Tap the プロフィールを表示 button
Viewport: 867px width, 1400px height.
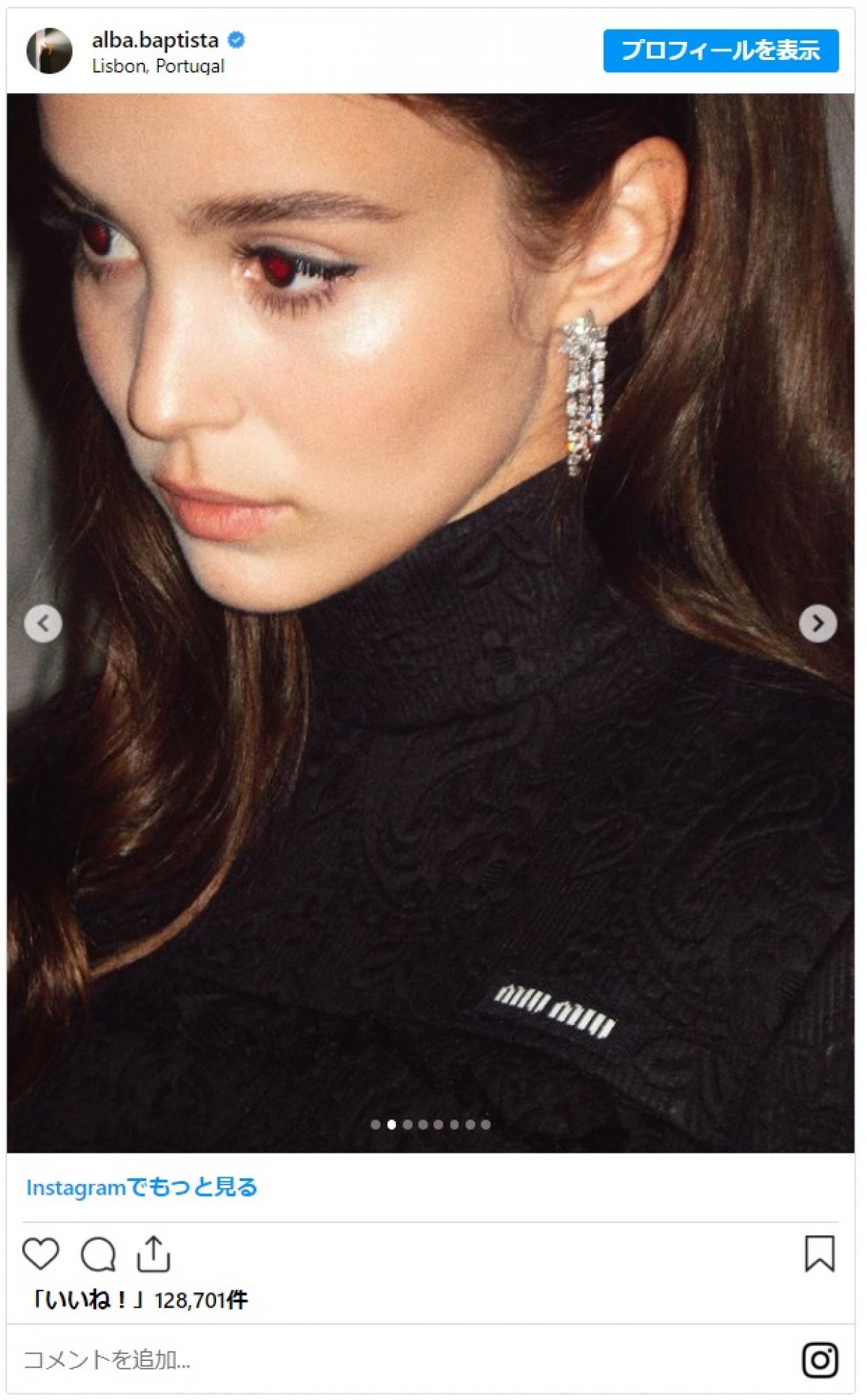pyautogui.click(x=720, y=51)
